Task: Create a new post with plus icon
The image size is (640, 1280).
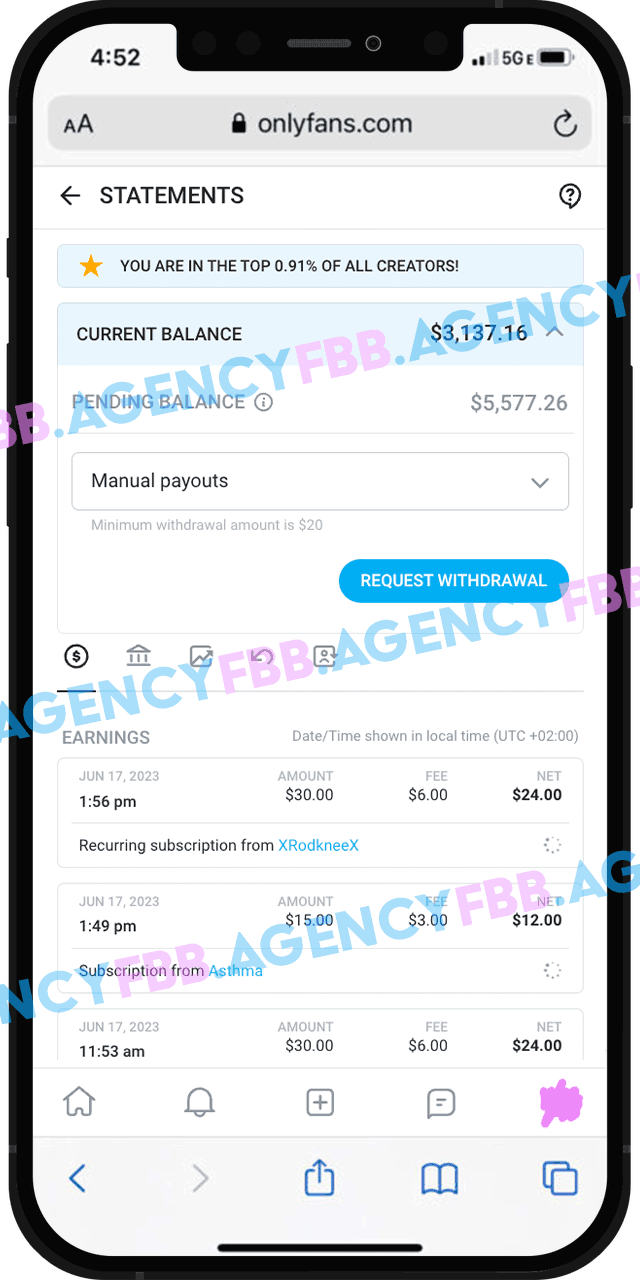Action: [x=319, y=1103]
